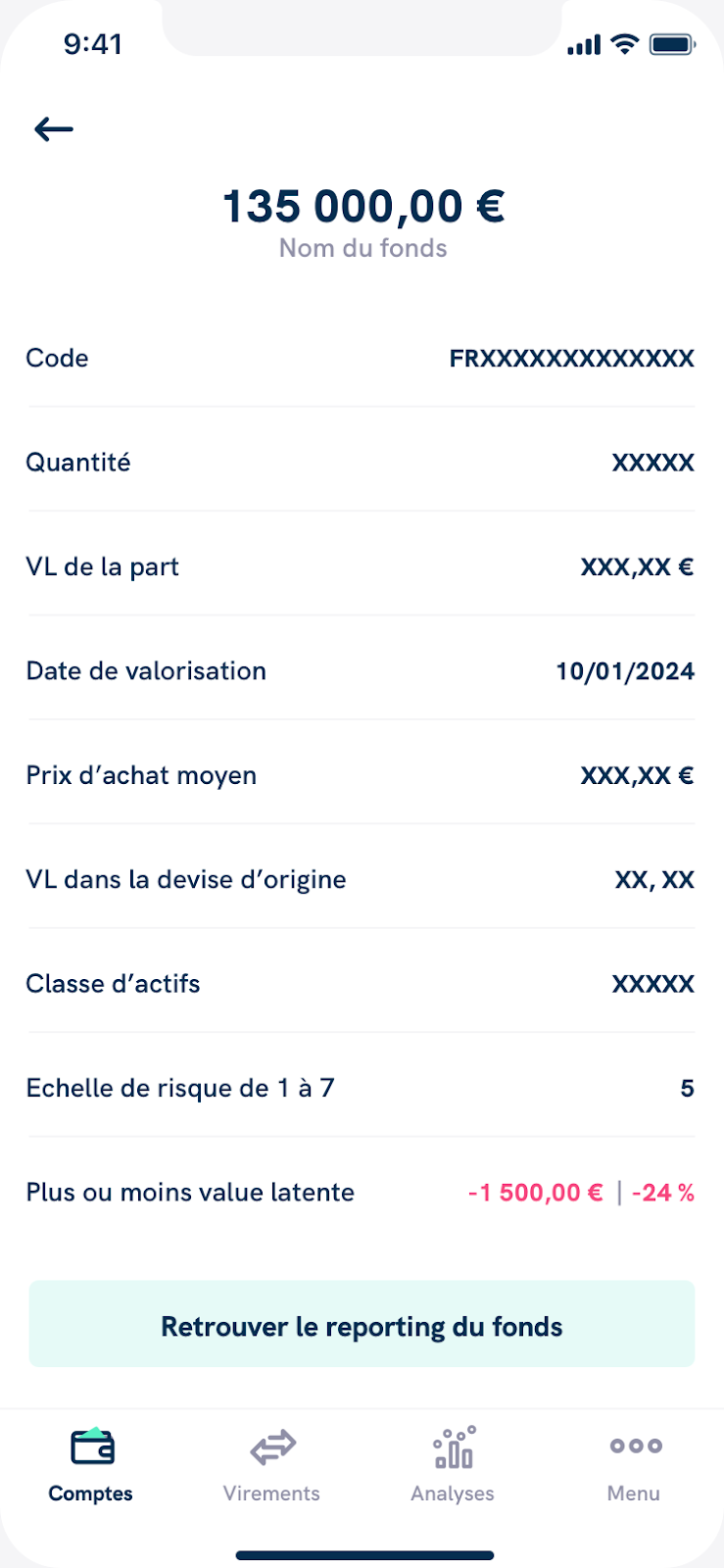Go back with the arrow icon

[54, 129]
